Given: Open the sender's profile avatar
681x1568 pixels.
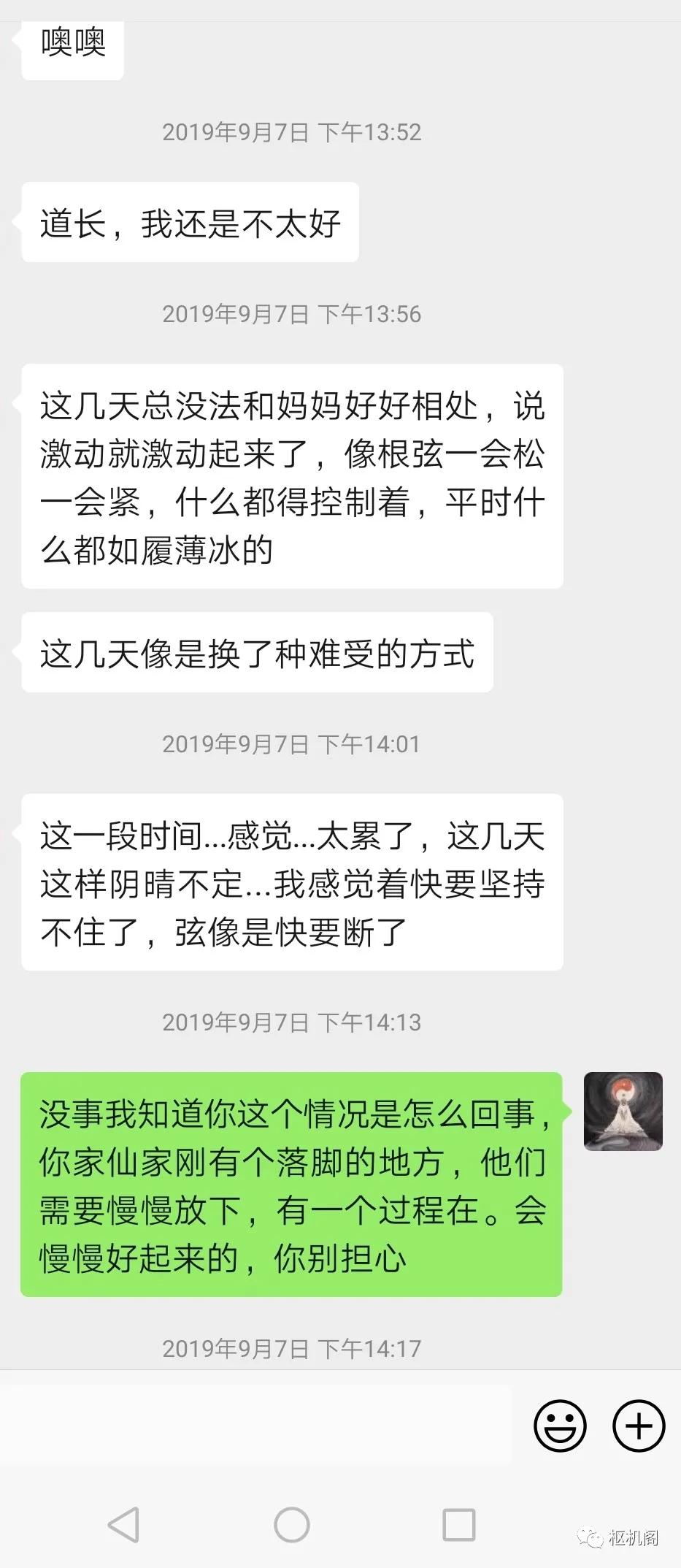Looking at the screenshot, I should tap(623, 1111).
